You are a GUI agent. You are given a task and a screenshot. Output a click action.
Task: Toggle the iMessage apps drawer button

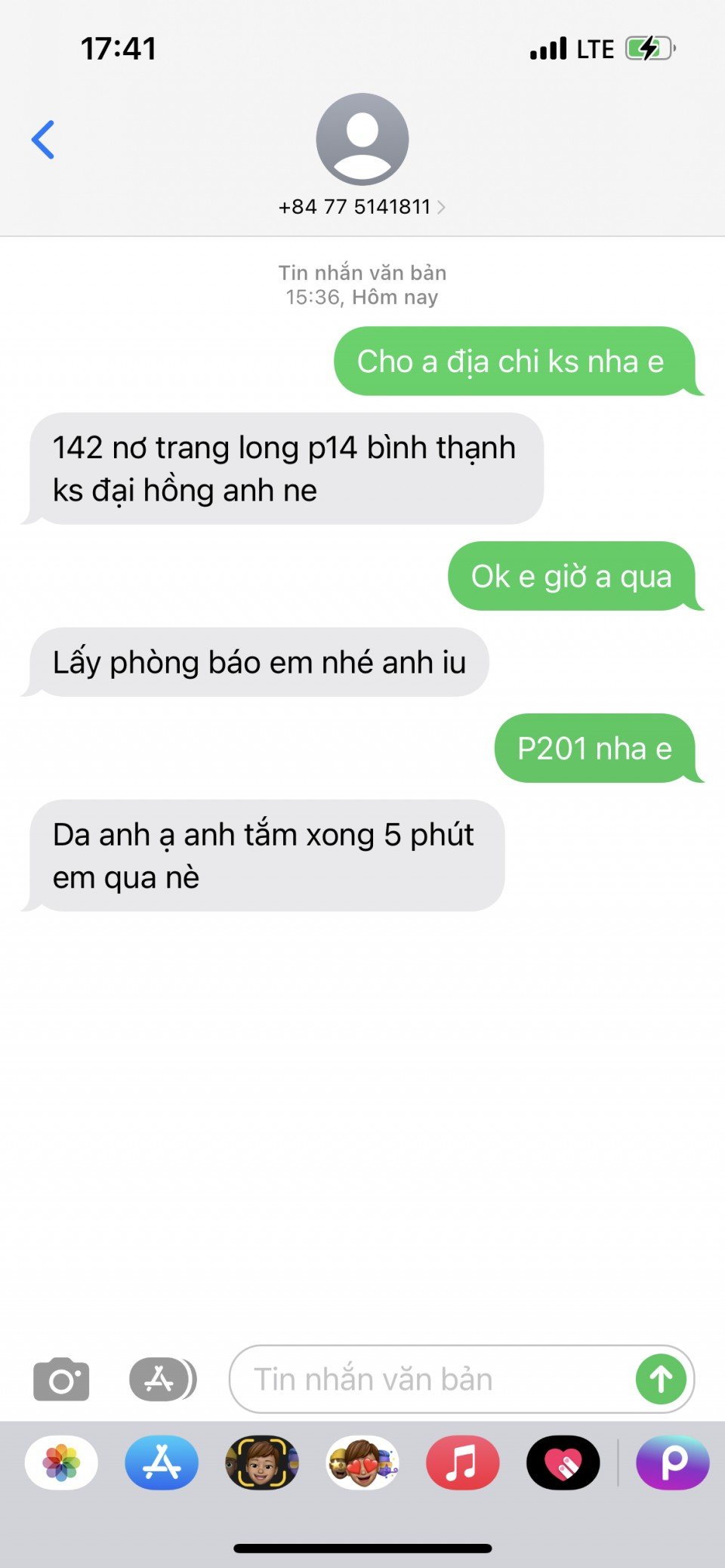[162, 1379]
